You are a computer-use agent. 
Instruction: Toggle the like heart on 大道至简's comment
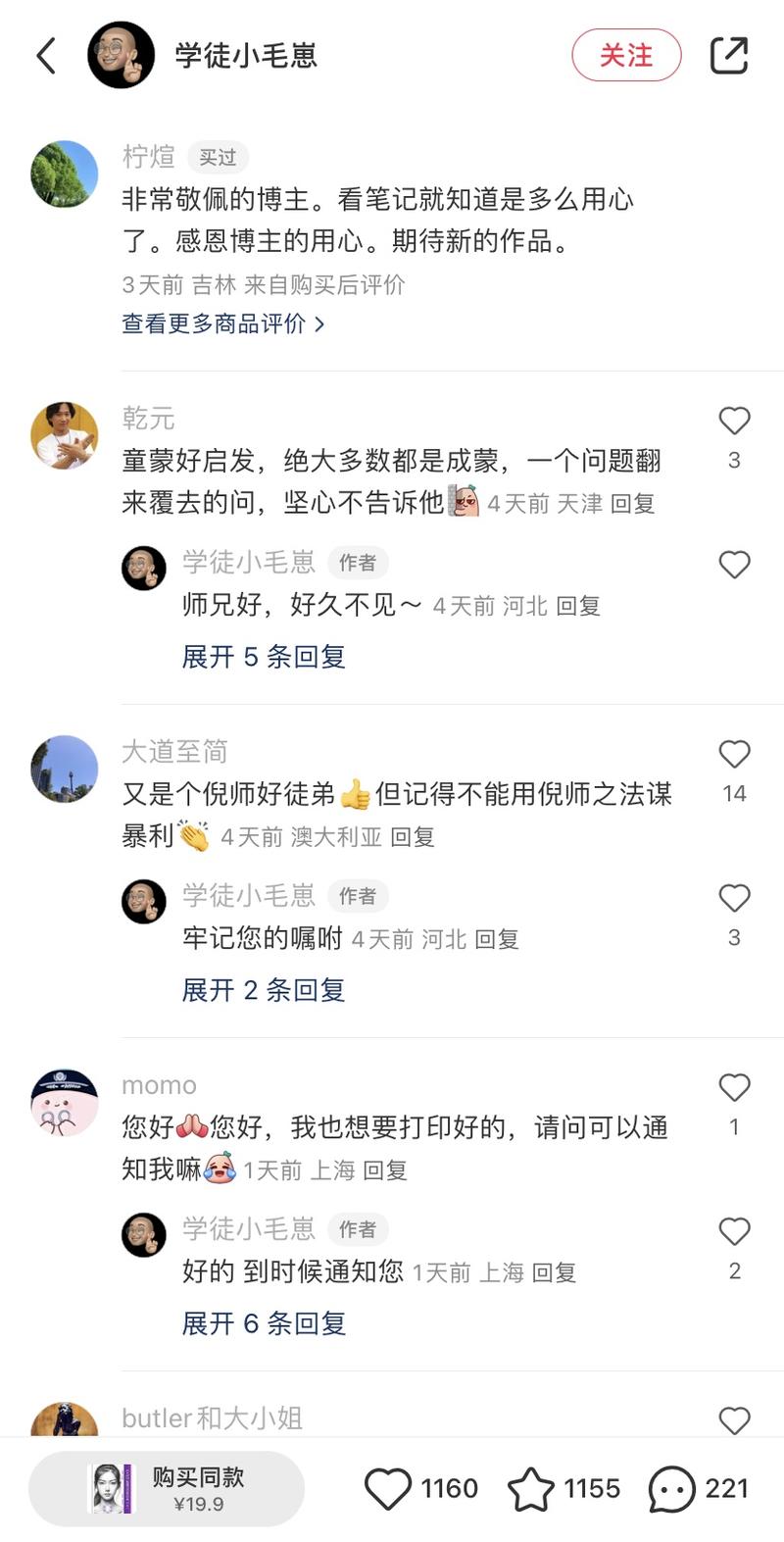click(734, 753)
